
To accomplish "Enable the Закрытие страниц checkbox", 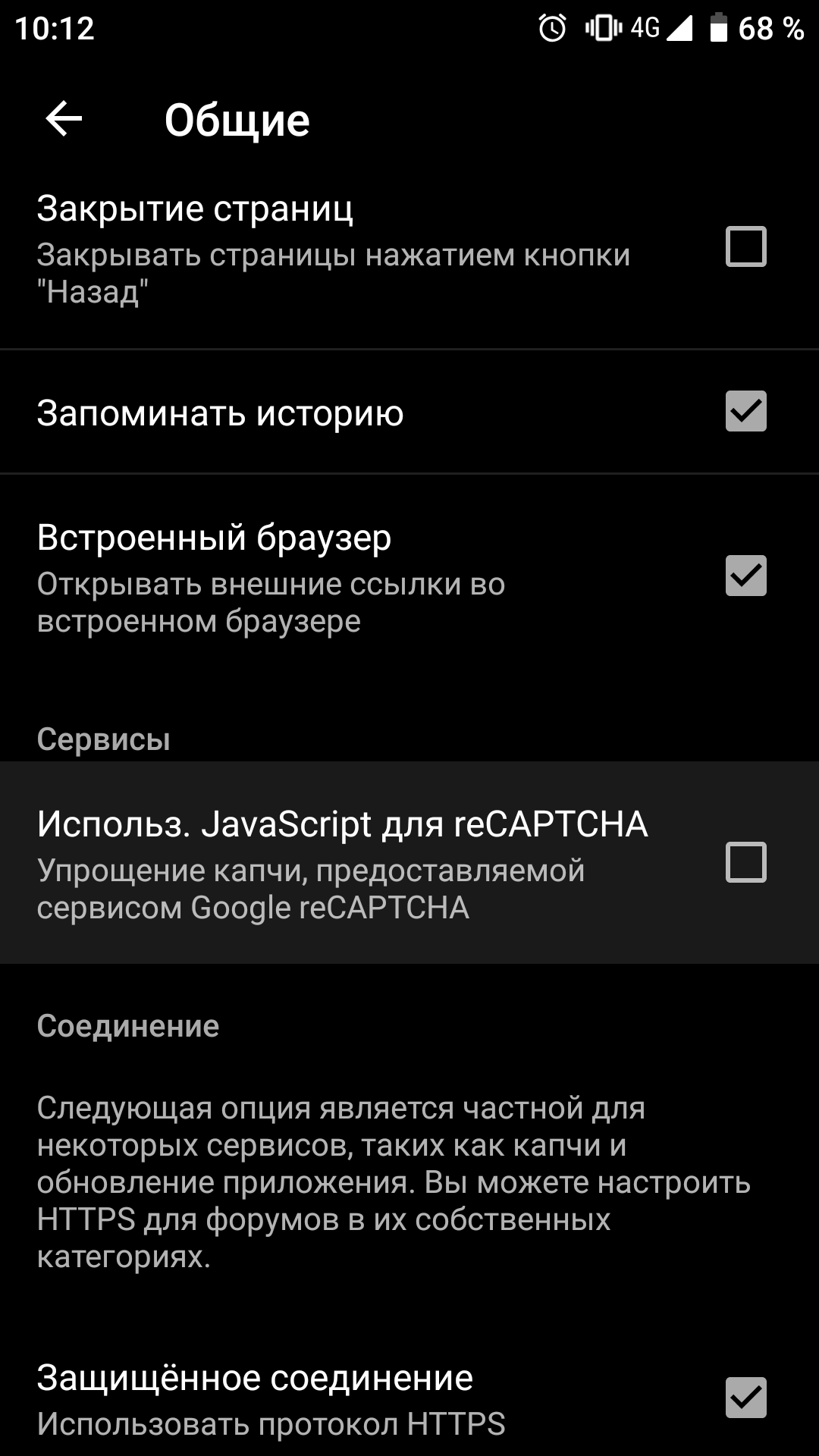I will (x=745, y=246).
